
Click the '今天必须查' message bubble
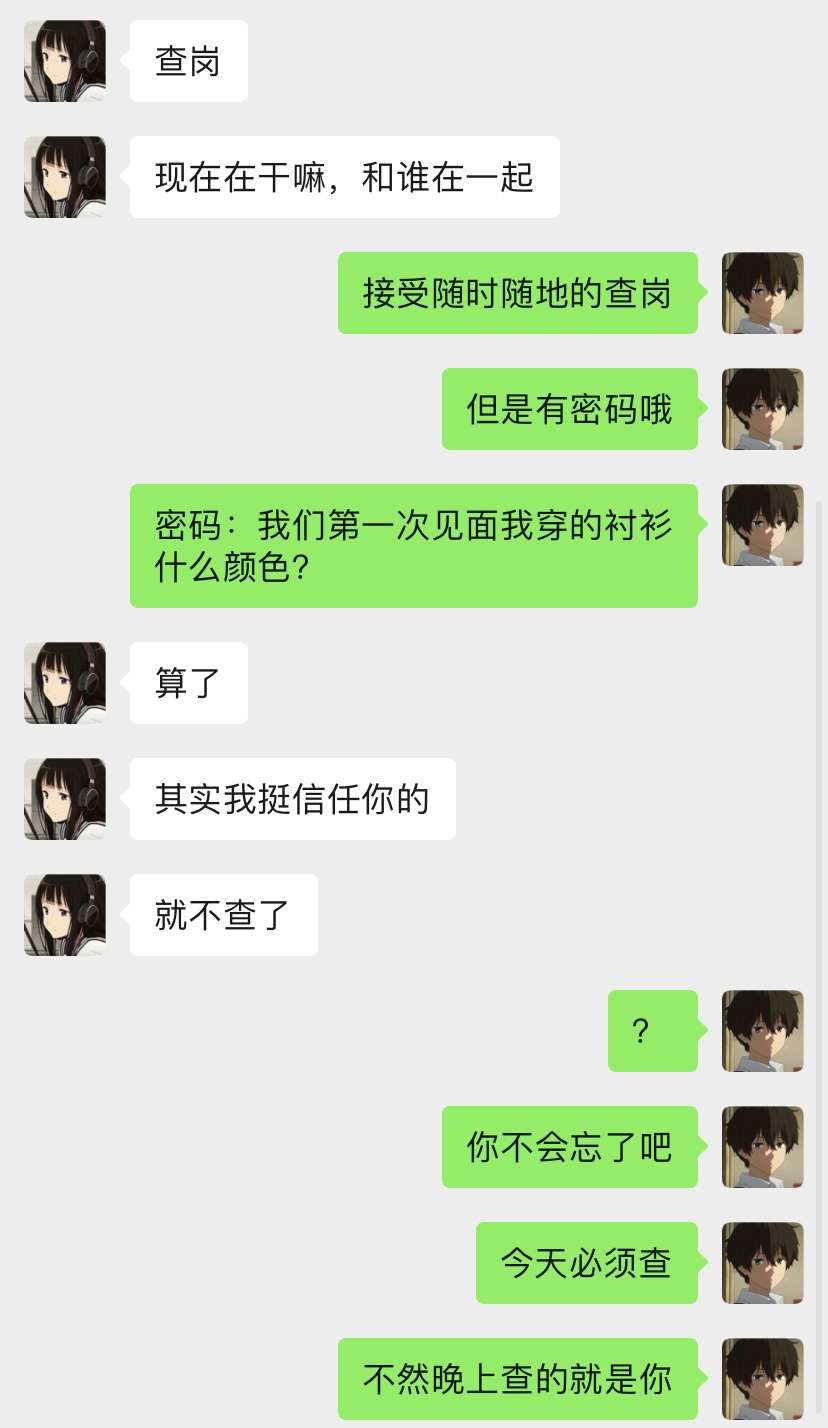click(x=587, y=1263)
